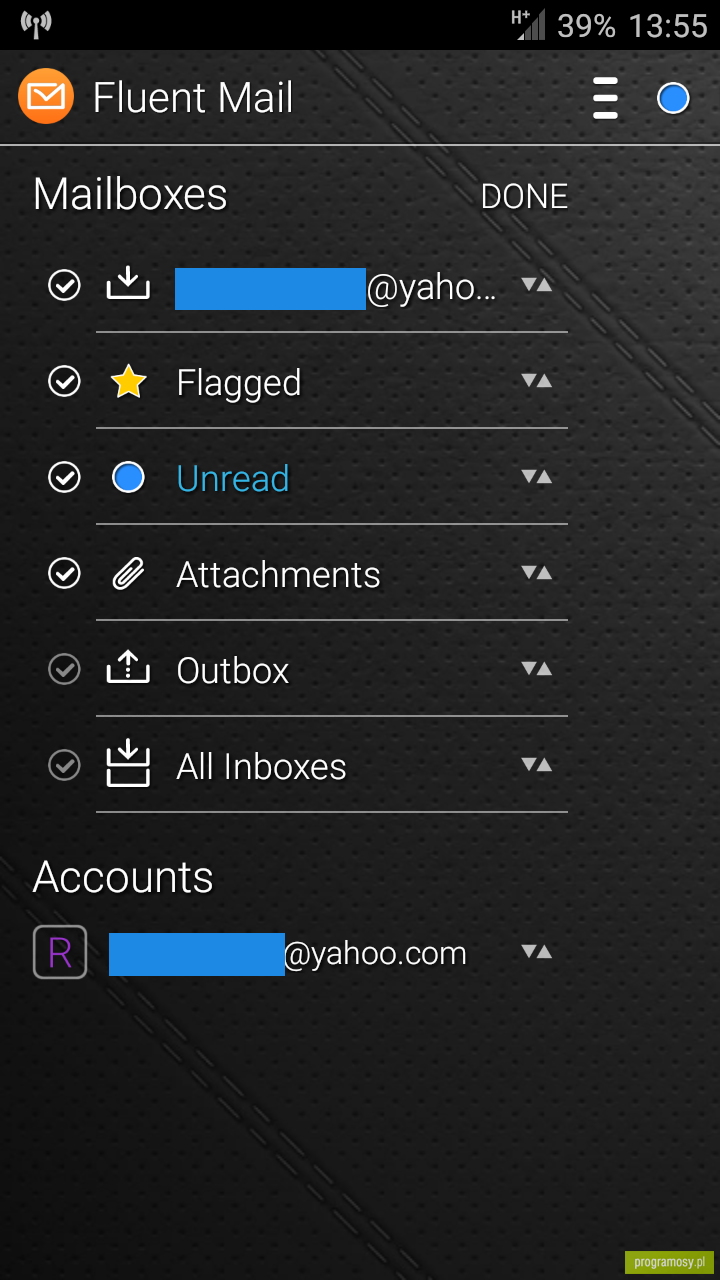Tap the Fluent Mail envelope logo
The image size is (720, 1280).
click(46, 97)
